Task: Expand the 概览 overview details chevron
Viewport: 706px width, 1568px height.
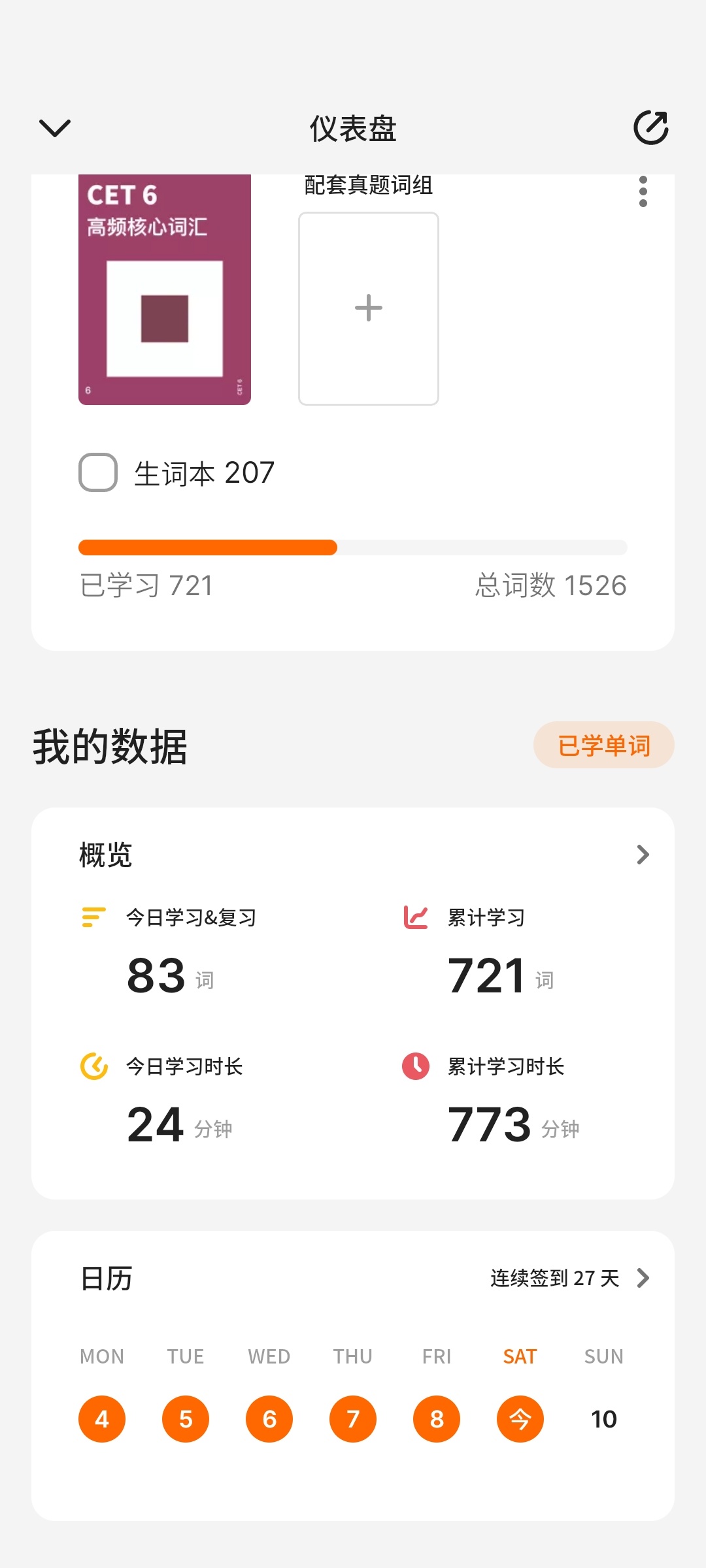Action: pos(643,855)
